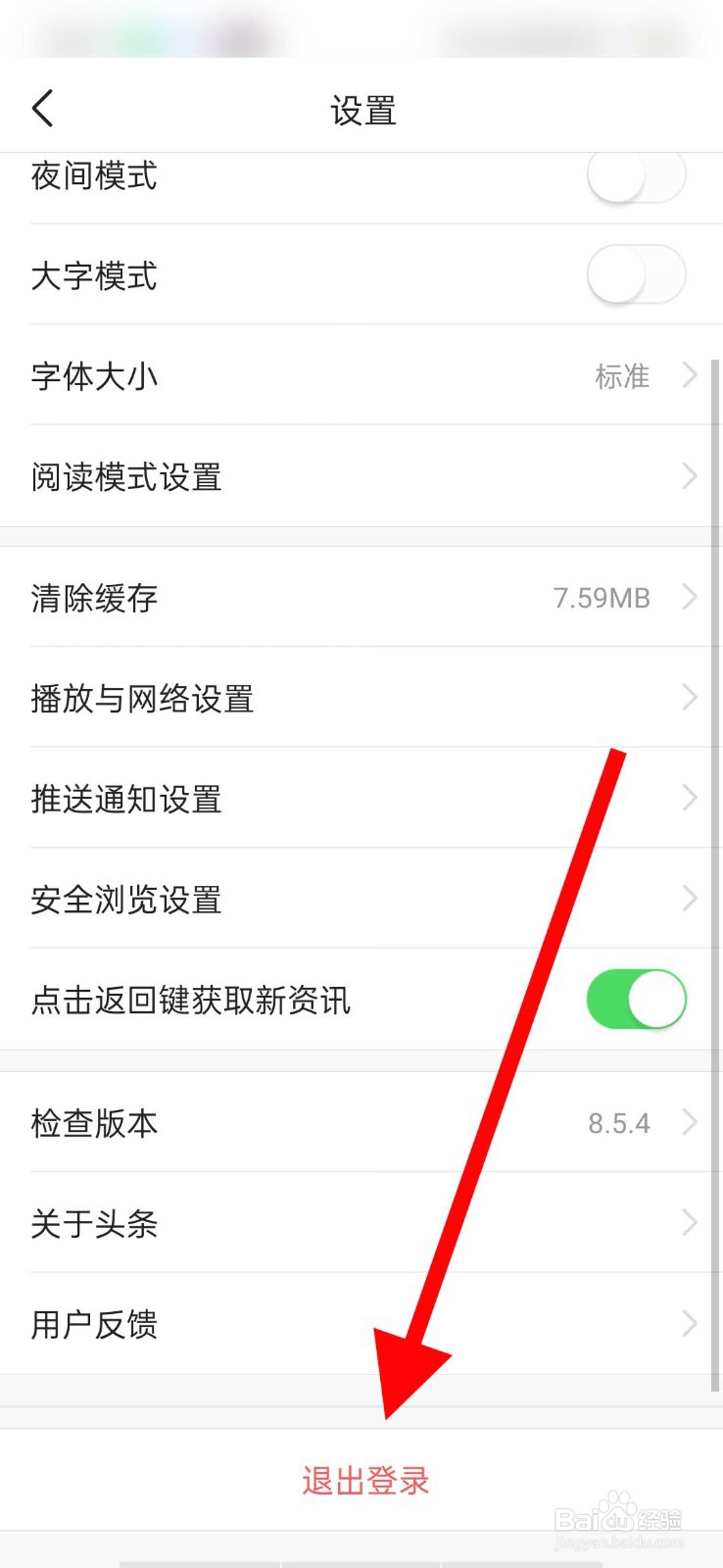Expand the chevron next to 阅读模式设置
The image size is (723, 1568).
click(688, 477)
